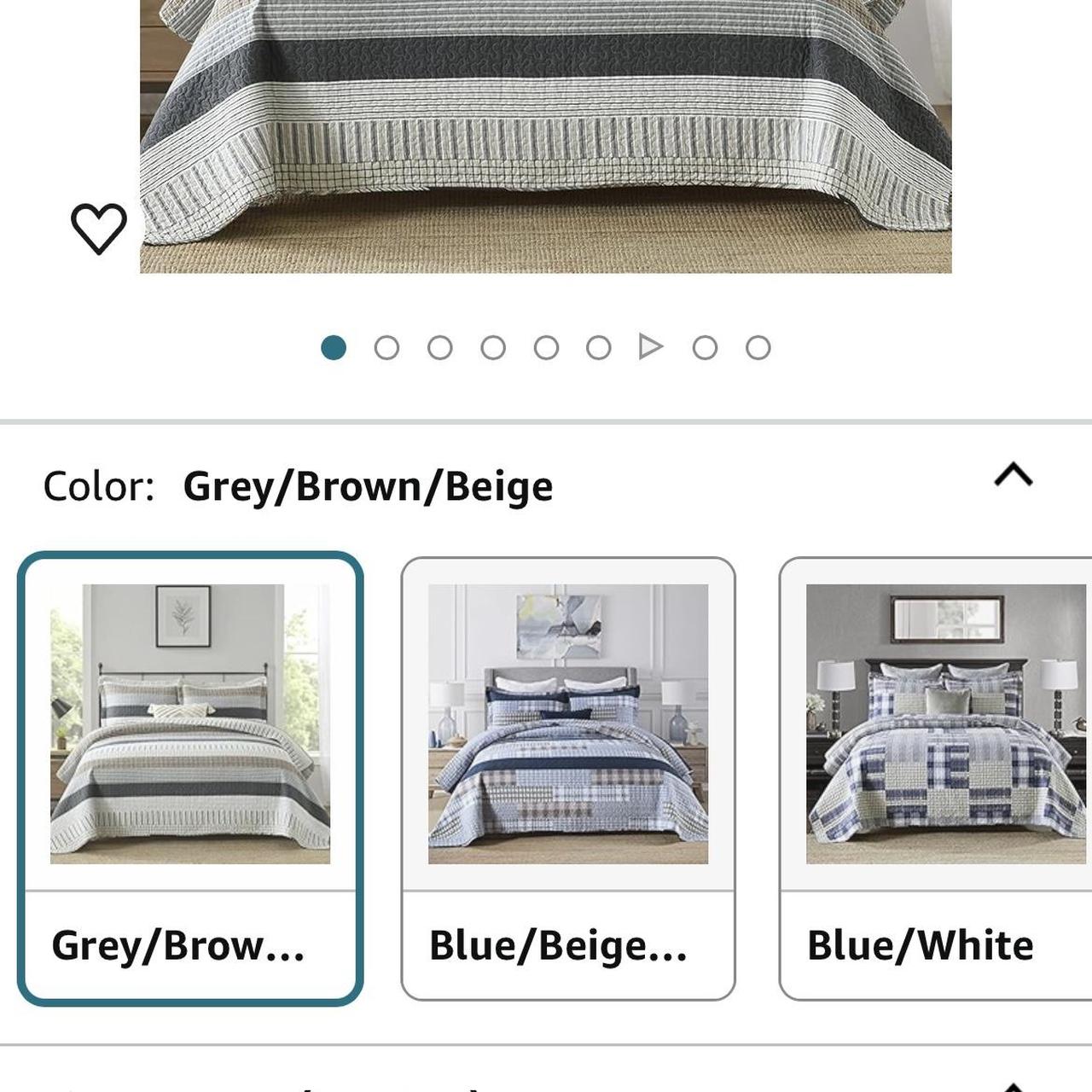Collapse the Color options section

[1013, 475]
